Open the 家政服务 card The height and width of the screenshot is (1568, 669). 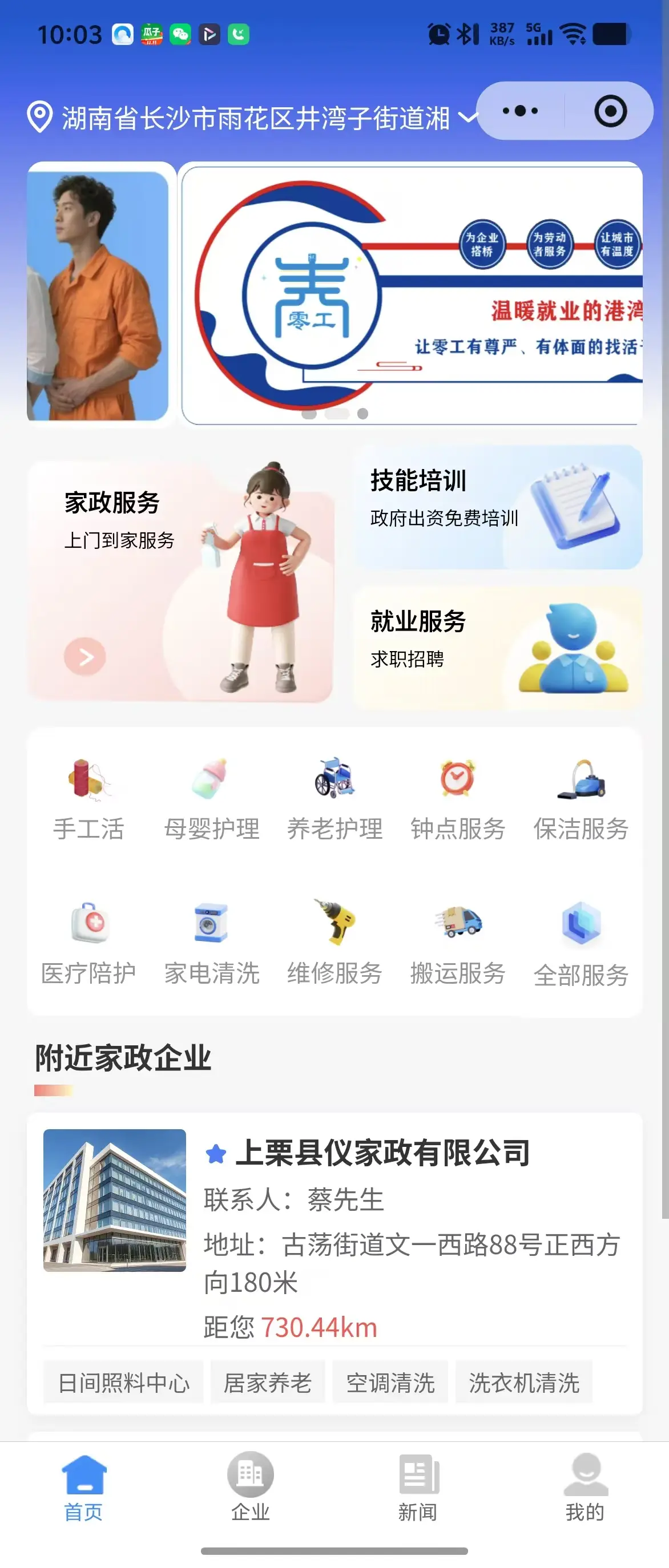point(180,581)
